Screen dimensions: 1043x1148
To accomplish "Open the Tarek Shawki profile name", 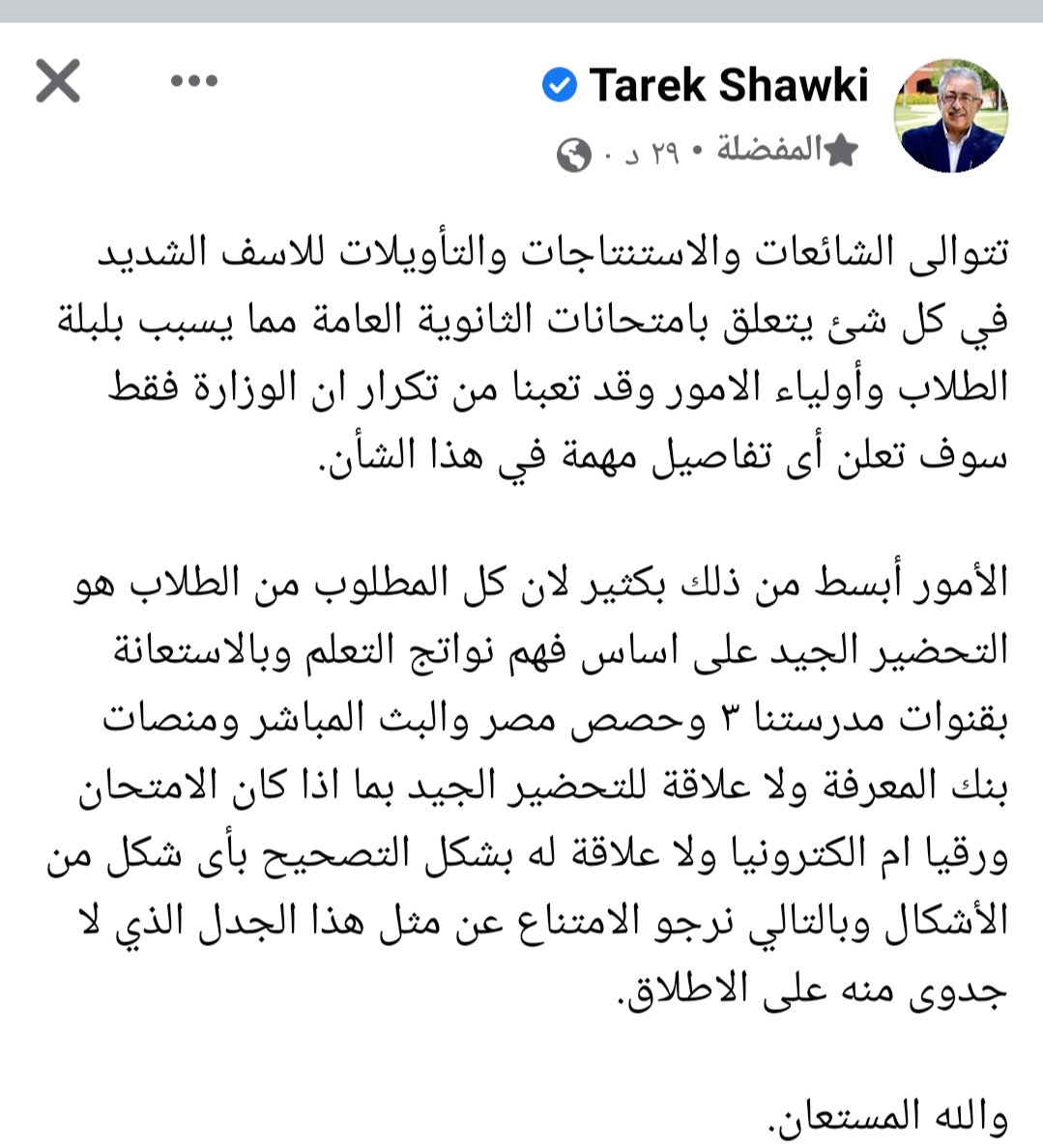I will (728, 85).
